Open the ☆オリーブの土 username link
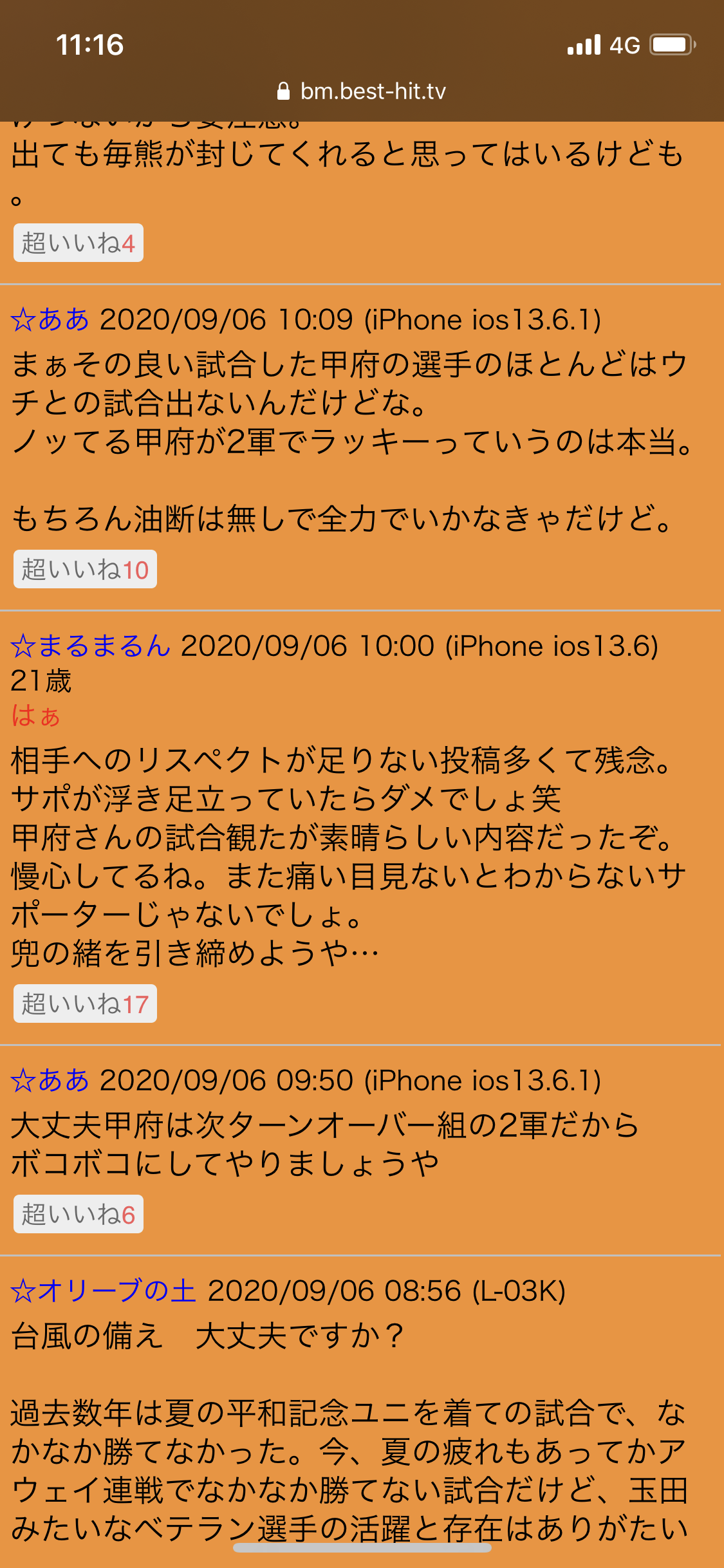 (x=104, y=1291)
